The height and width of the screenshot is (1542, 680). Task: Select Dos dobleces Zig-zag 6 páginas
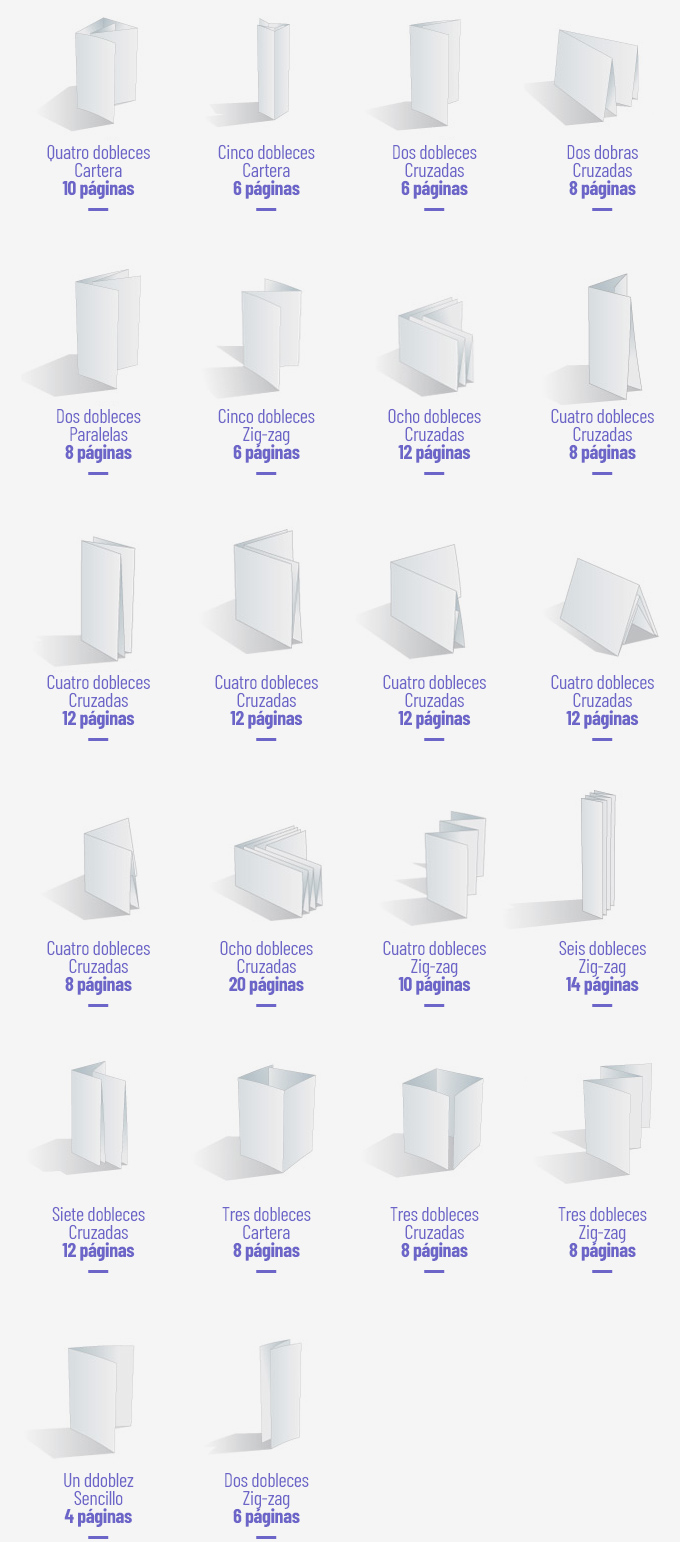click(266, 1395)
